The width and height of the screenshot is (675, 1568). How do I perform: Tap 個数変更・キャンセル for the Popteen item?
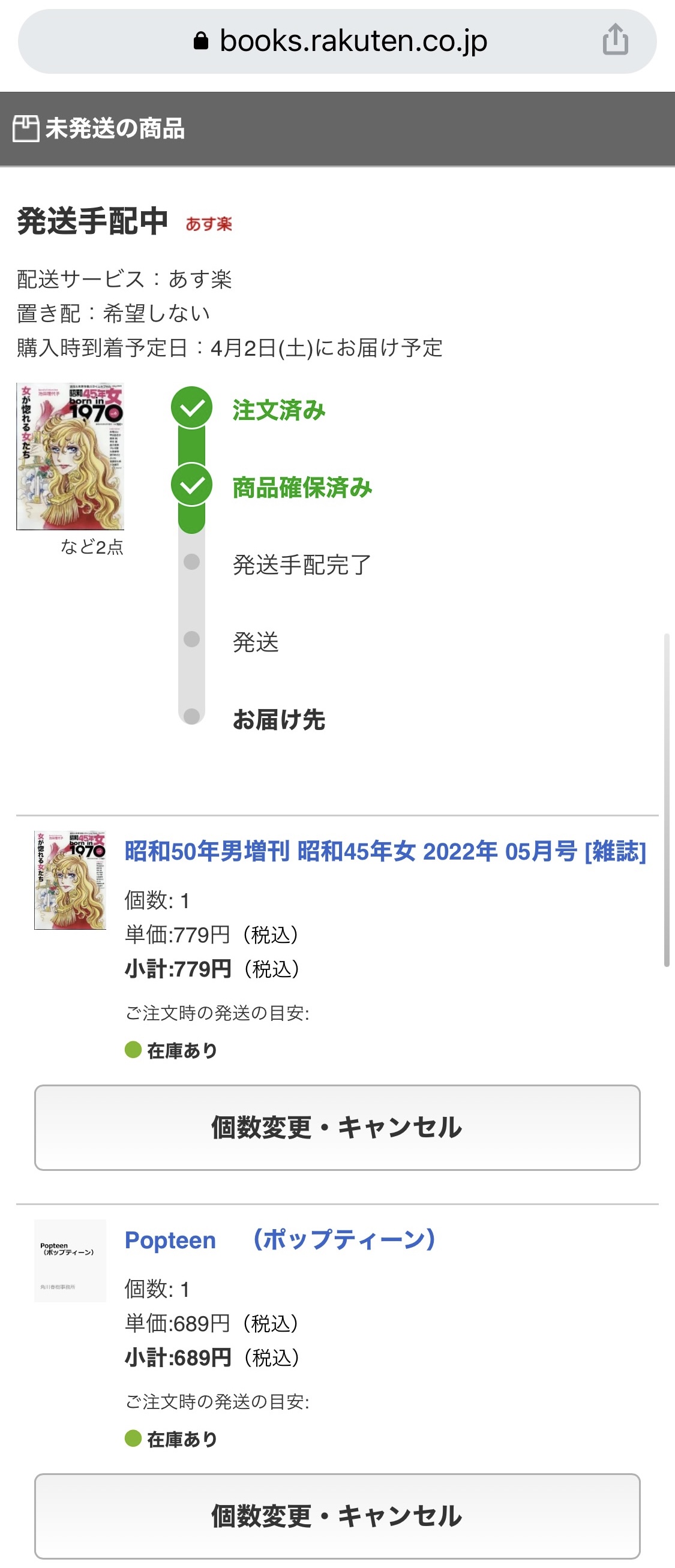pyautogui.click(x=337, y=1516)
